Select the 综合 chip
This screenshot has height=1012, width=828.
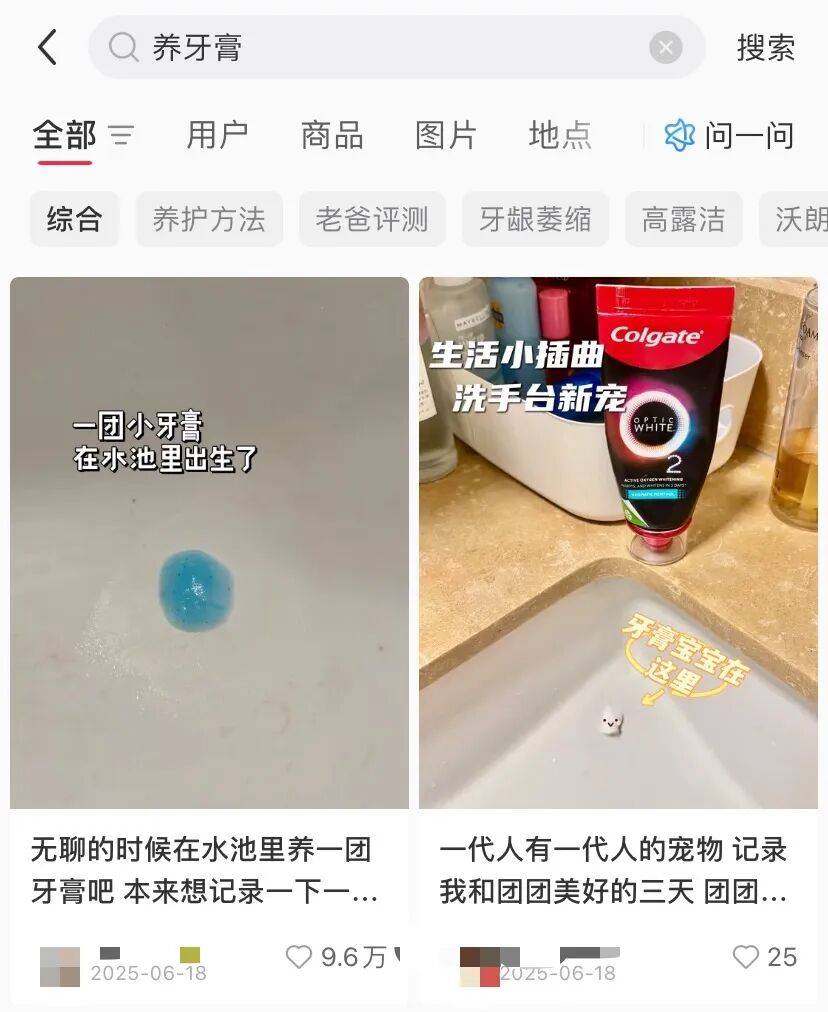click(74, 219)
